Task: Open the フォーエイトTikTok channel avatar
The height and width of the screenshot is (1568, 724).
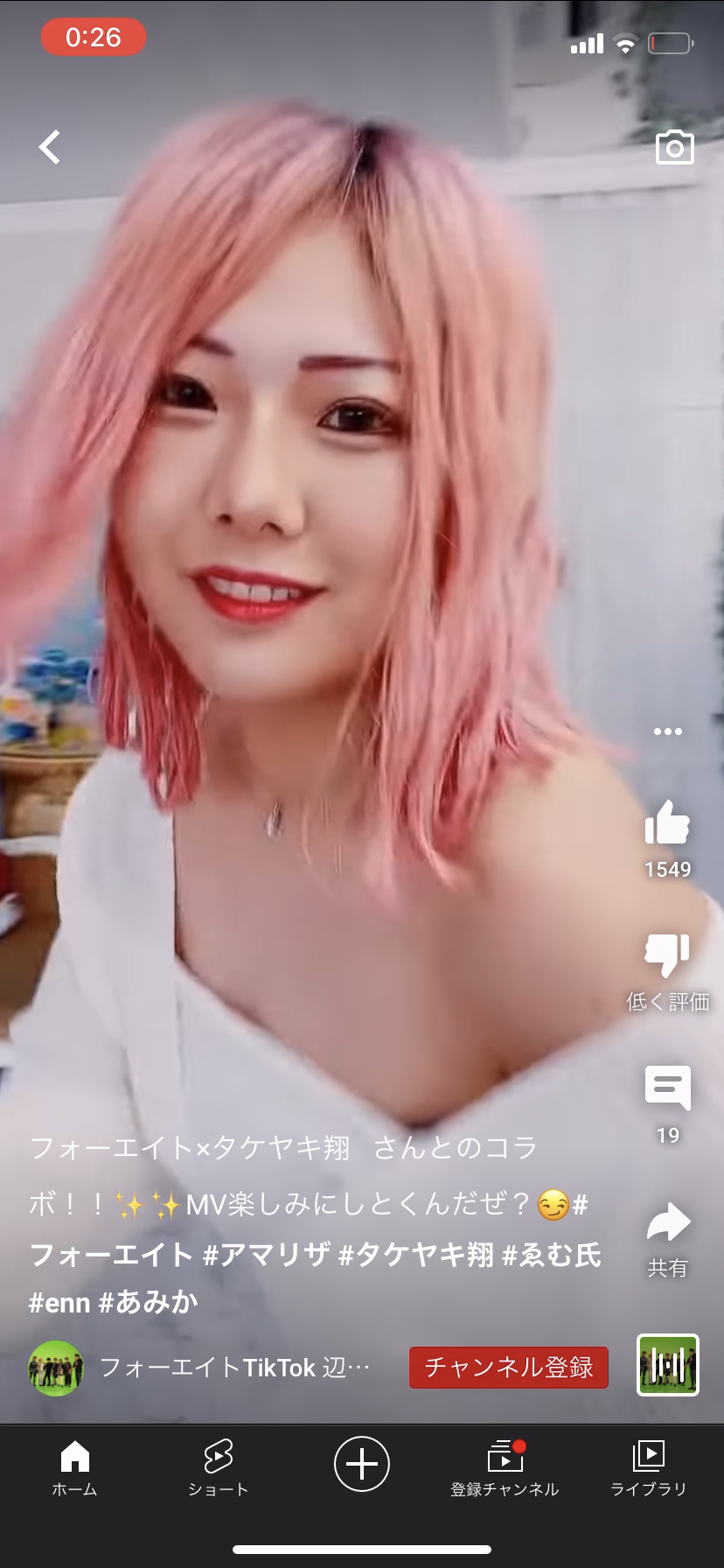Action: pyautogui.click(x=55, y=1368)
